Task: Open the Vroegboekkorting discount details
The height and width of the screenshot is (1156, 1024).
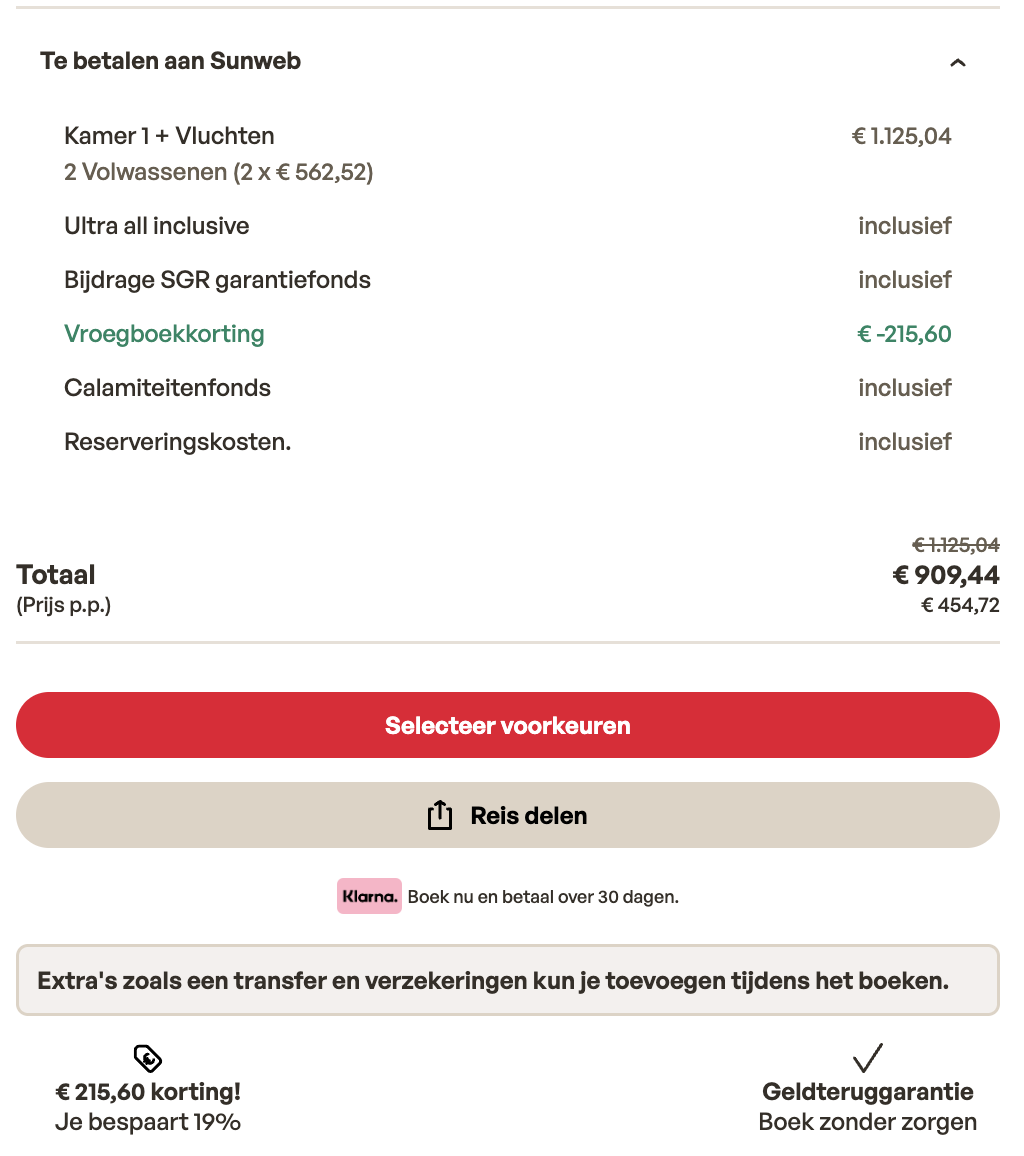Action: 164,333
